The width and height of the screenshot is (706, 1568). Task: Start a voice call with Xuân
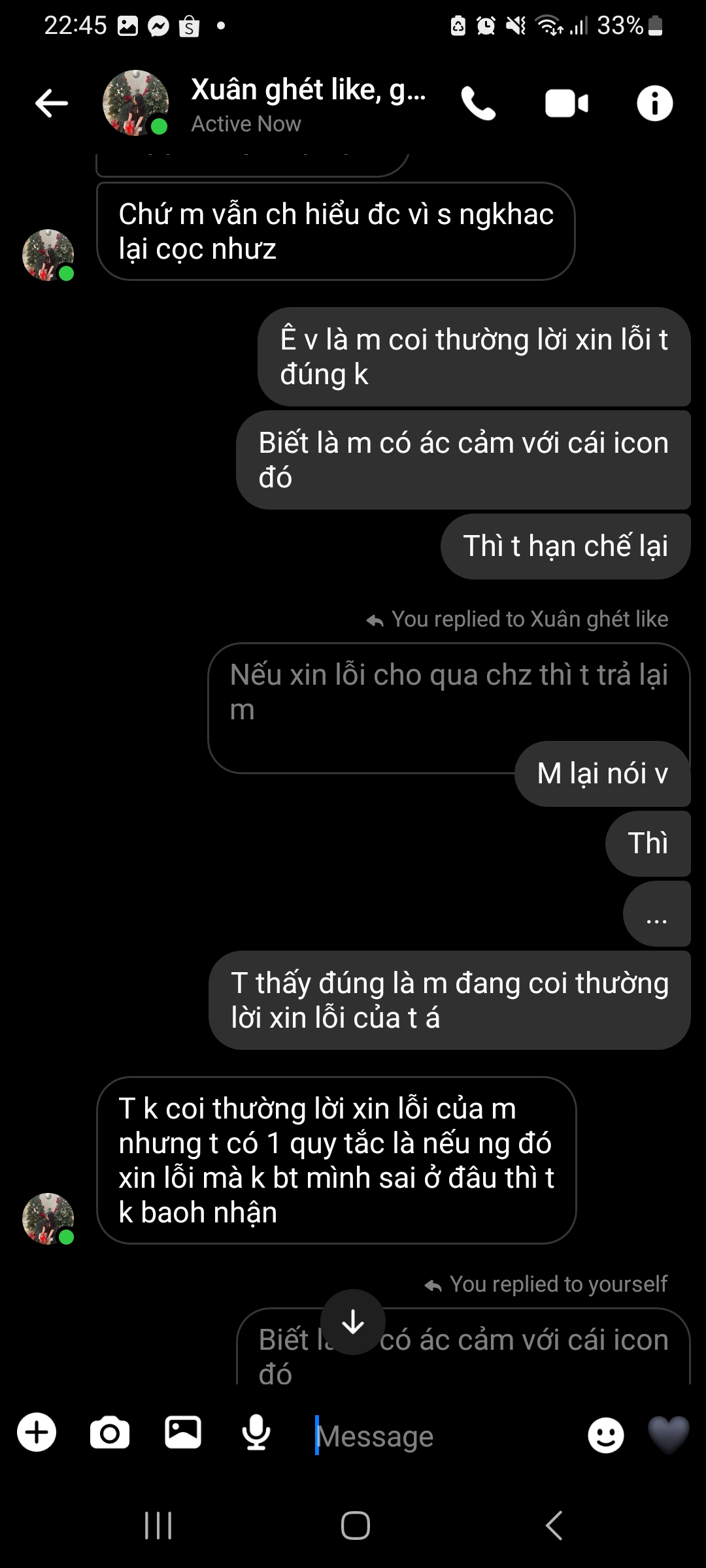point(479,103)
